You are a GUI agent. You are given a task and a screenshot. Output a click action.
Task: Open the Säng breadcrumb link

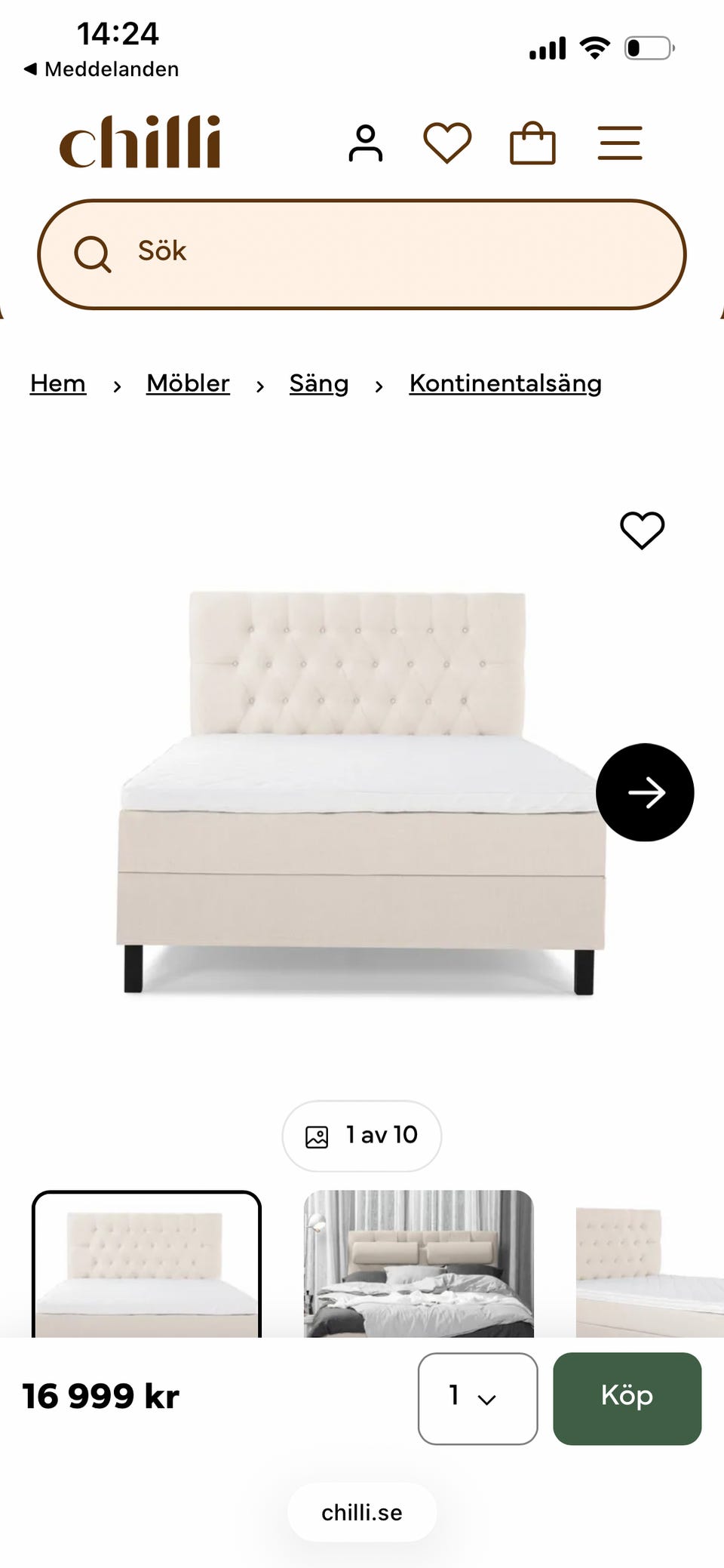click(319, 383)
